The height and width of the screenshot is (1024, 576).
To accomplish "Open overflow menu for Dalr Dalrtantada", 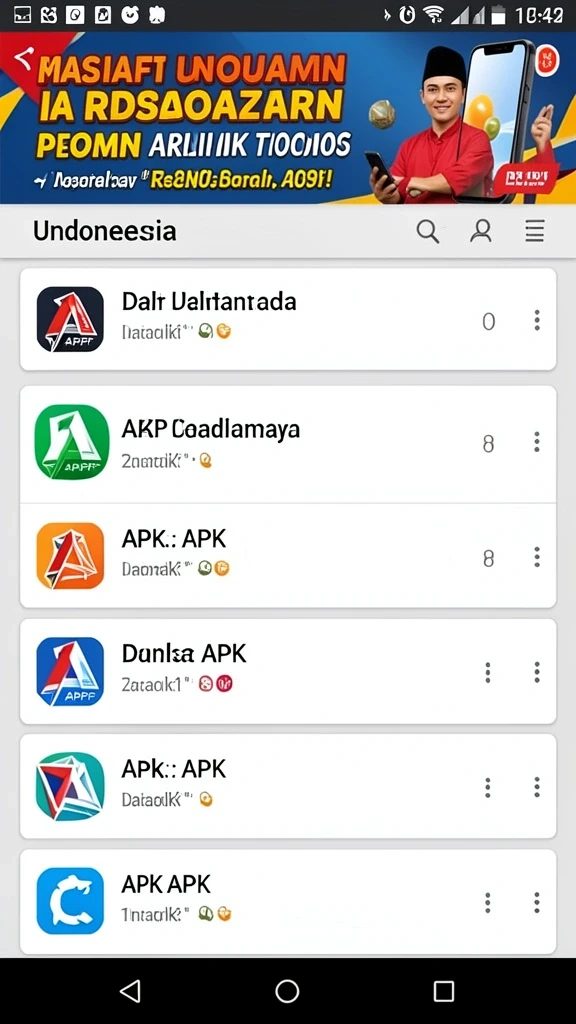I will point(537,320).
